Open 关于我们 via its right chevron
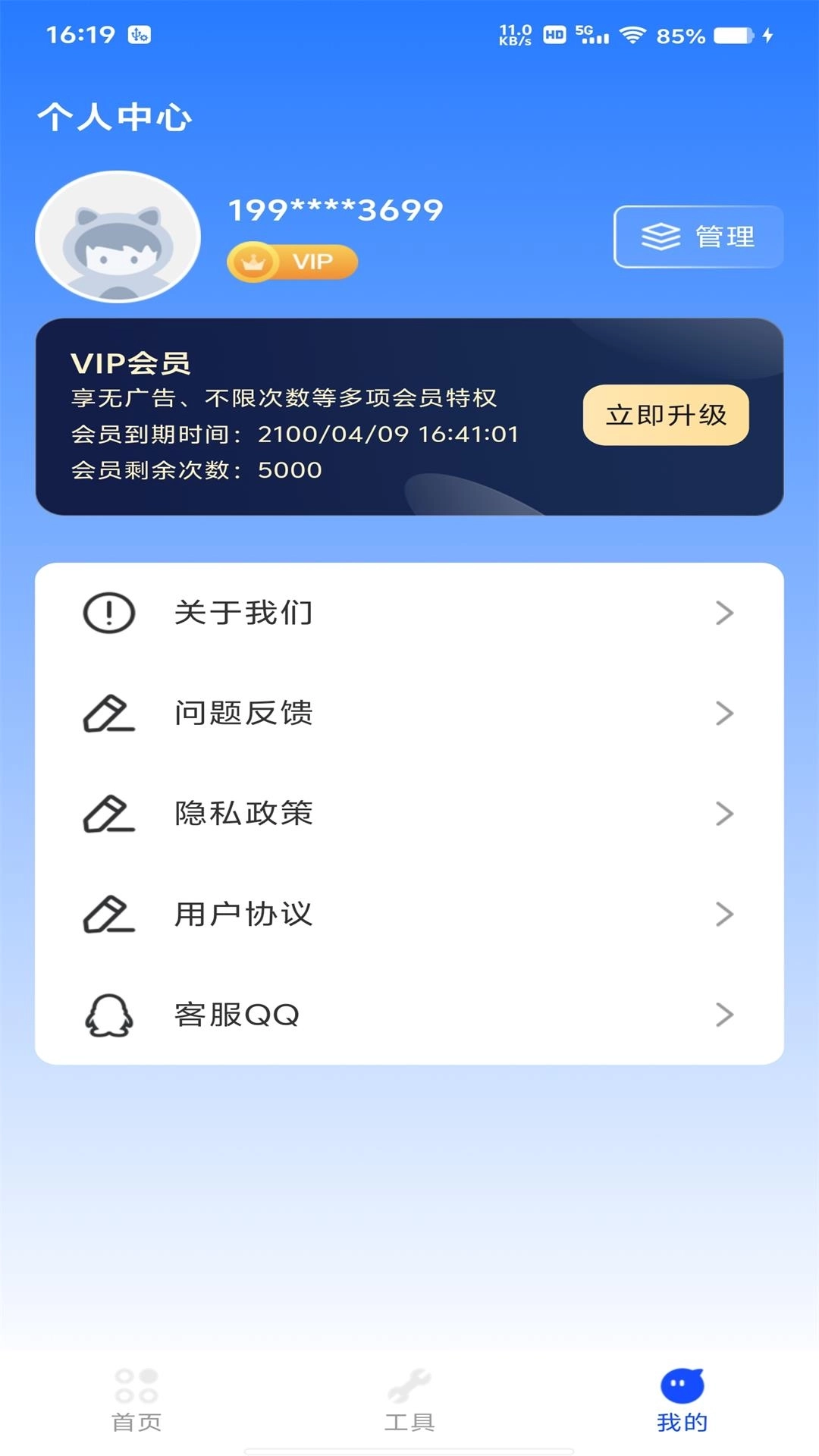819x1456 pixels. point(726,613)
